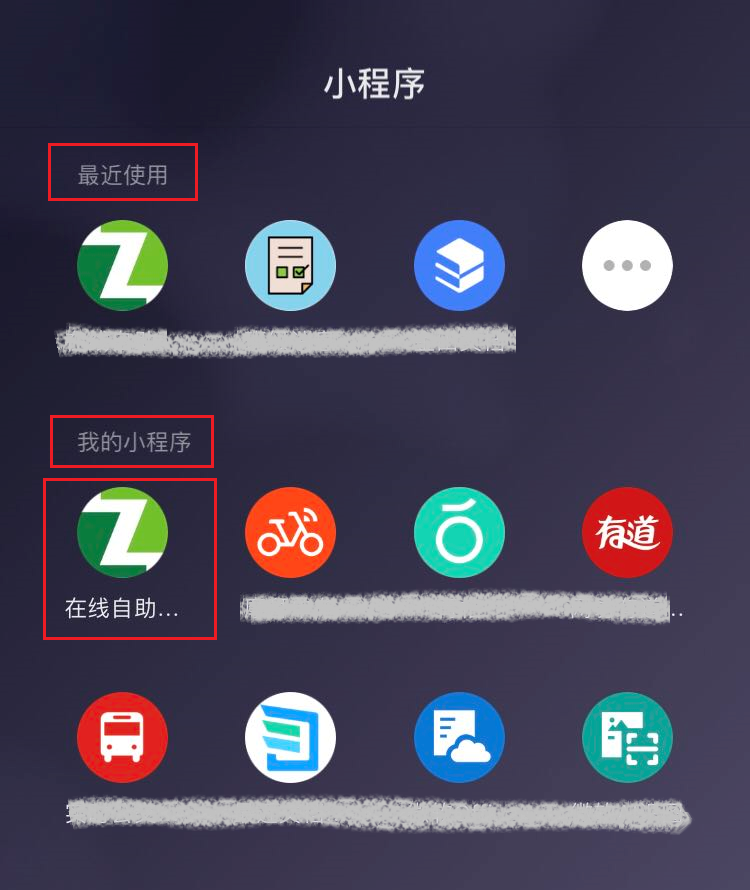The width and height of the screenshot is (750, 890).
Task: Show more recently used mini programs
Action: pyautogui.click(x=627, y=266)
